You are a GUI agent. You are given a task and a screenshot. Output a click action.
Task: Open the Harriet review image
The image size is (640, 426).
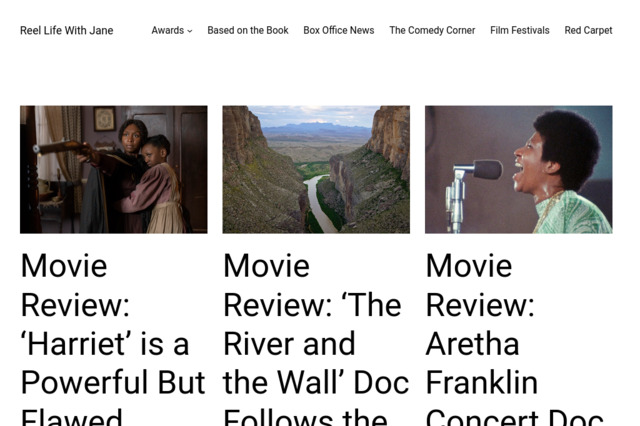(x=114, y=169)
